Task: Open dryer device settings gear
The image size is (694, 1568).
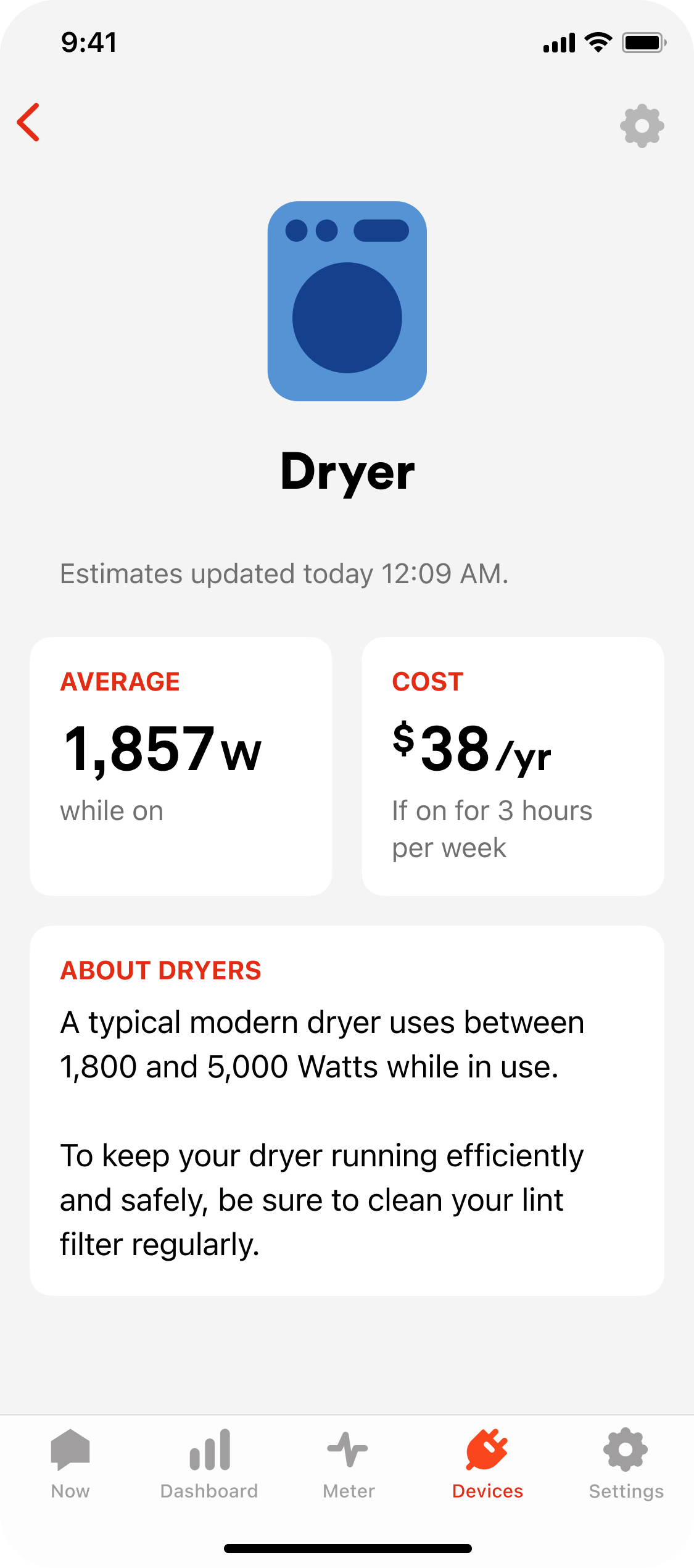Action: 642,126
